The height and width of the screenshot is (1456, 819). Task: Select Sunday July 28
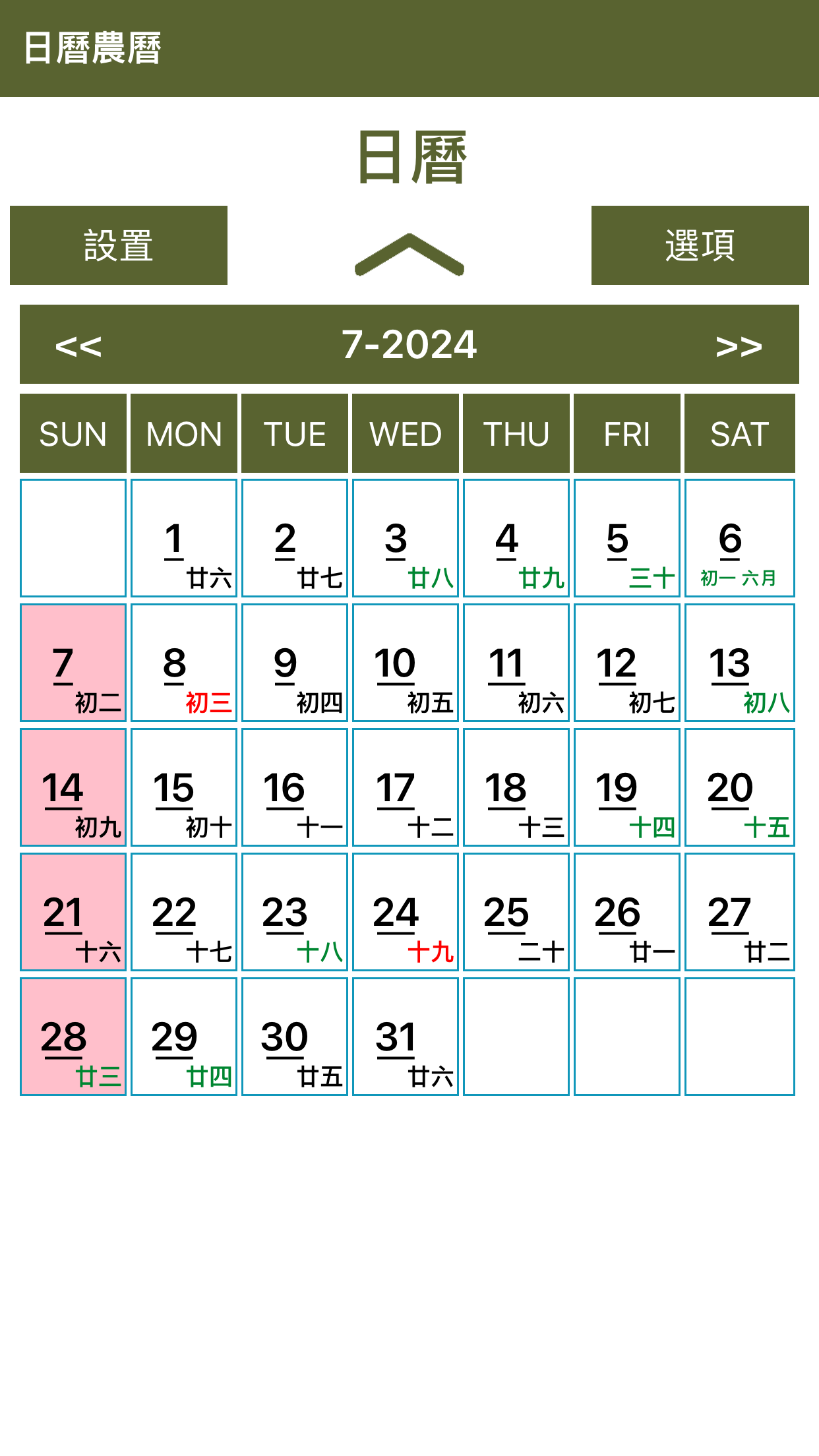click(x=73, y=1037)
